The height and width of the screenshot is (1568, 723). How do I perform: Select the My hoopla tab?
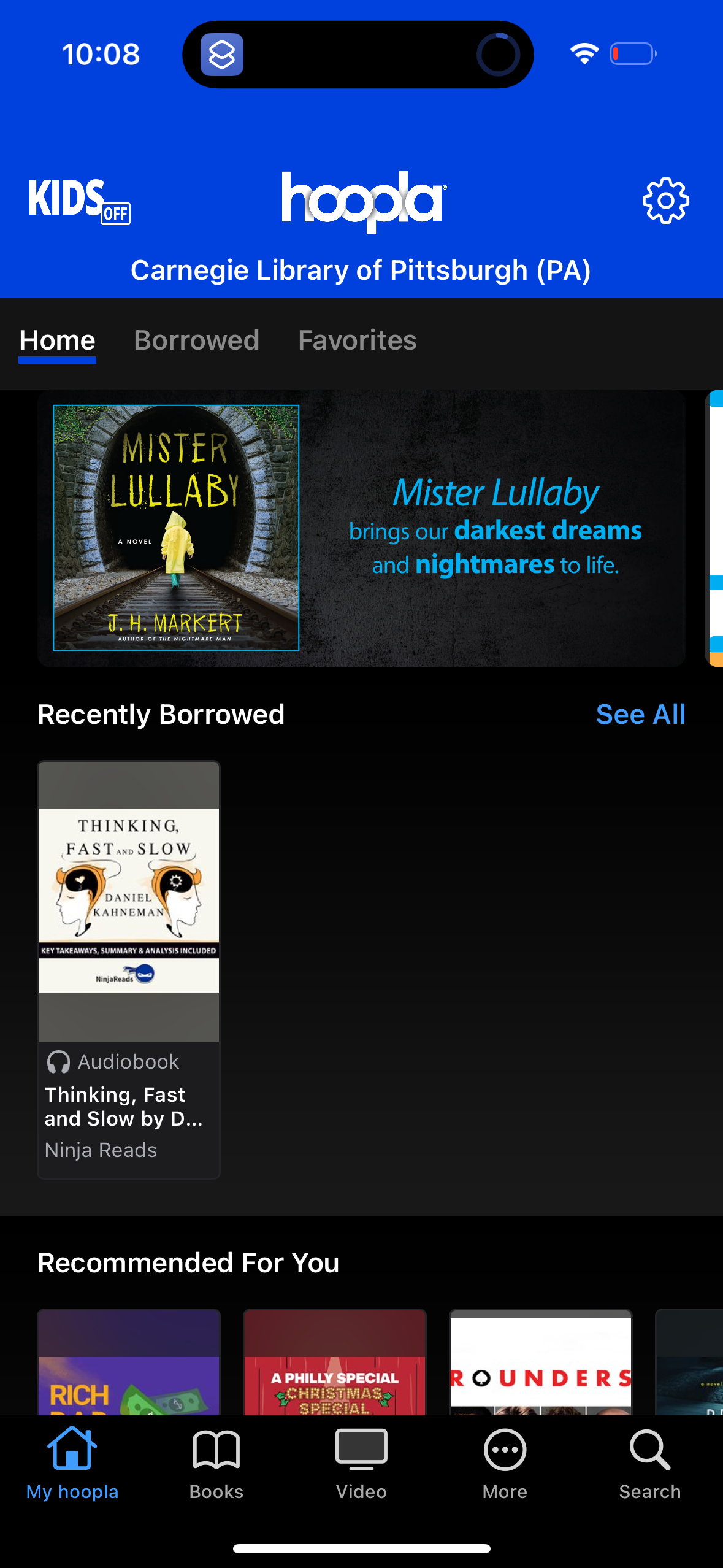(x=72, y=1464)
